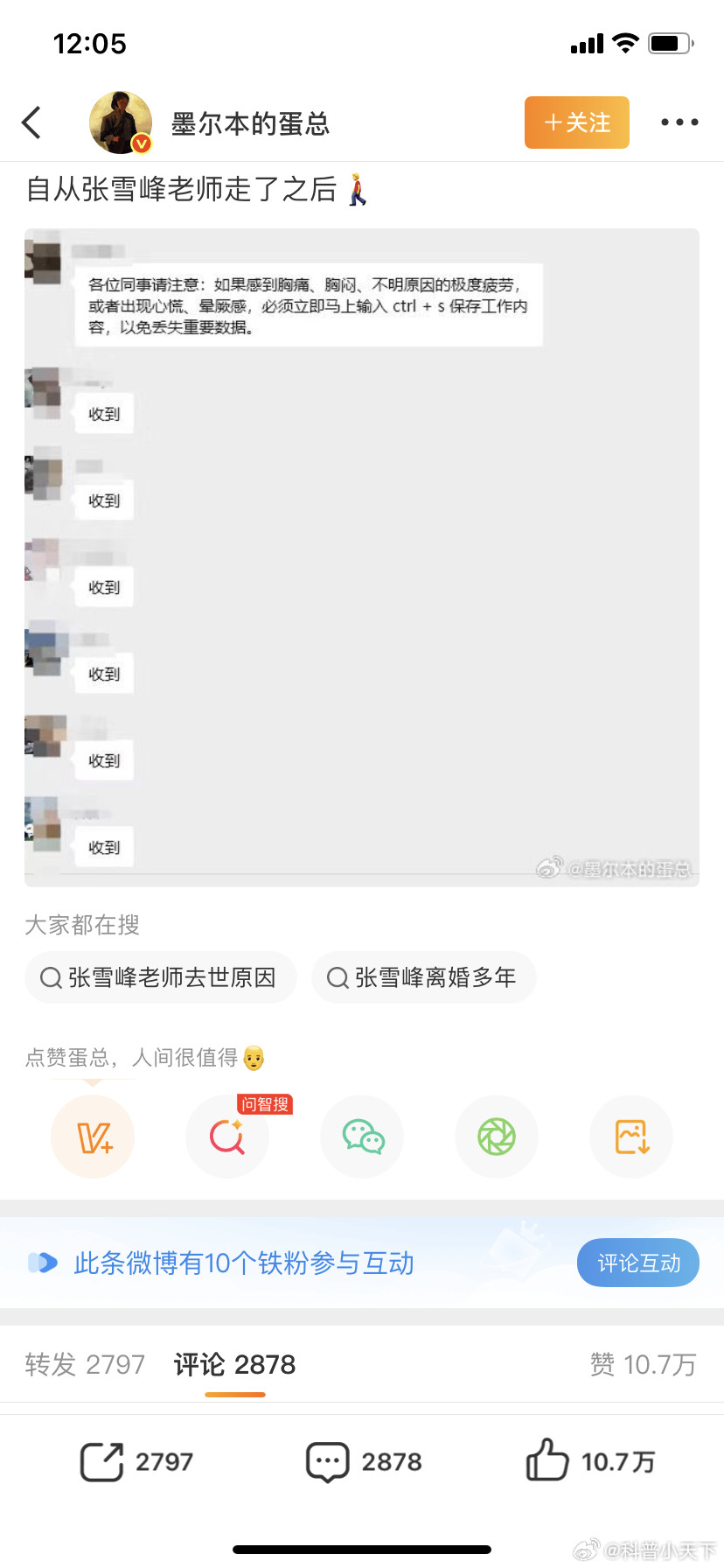Image resolution: width=724 pixels, height=1568 pixels.
Task: Save the image using the download picture icon
Action: [x=630, y=1136]
